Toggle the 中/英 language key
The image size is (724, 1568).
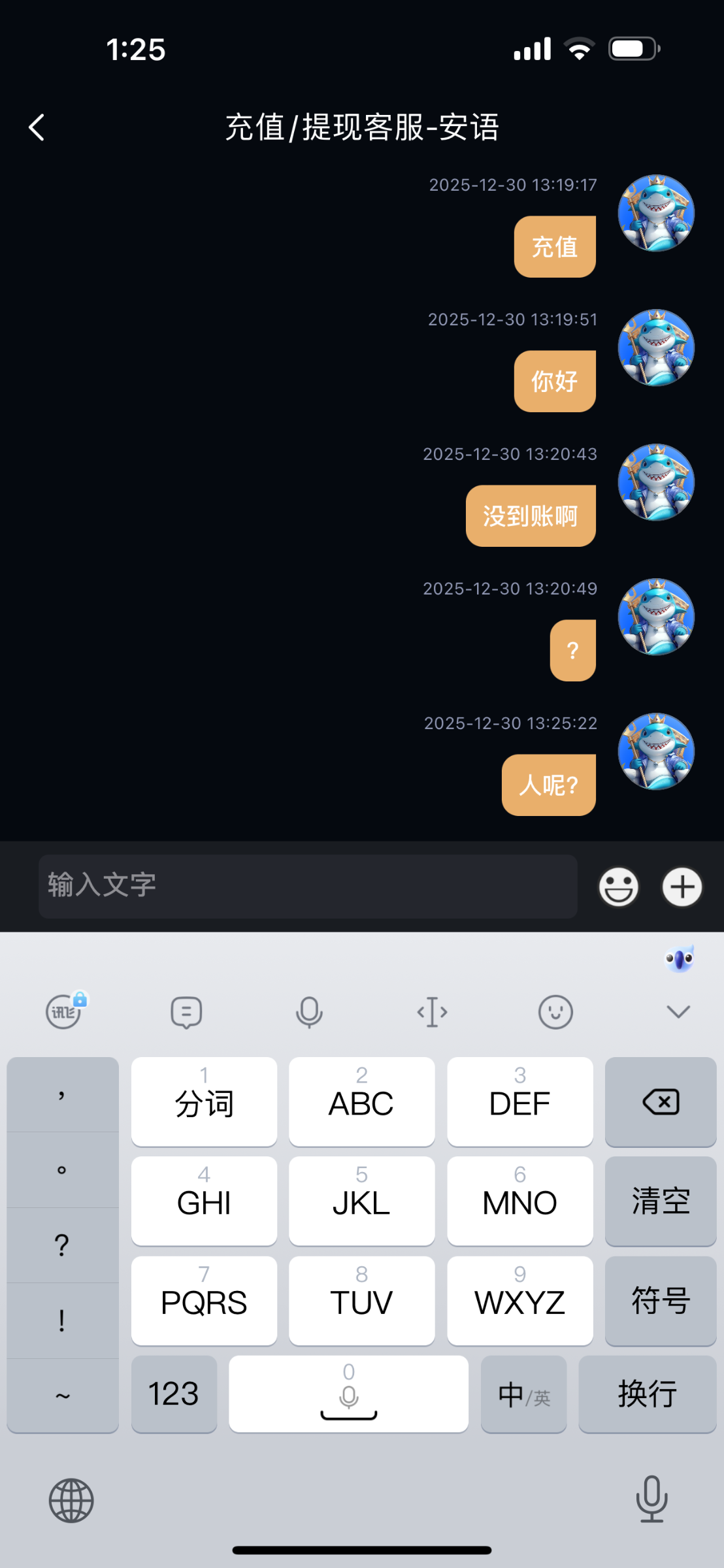point(523,1394)
